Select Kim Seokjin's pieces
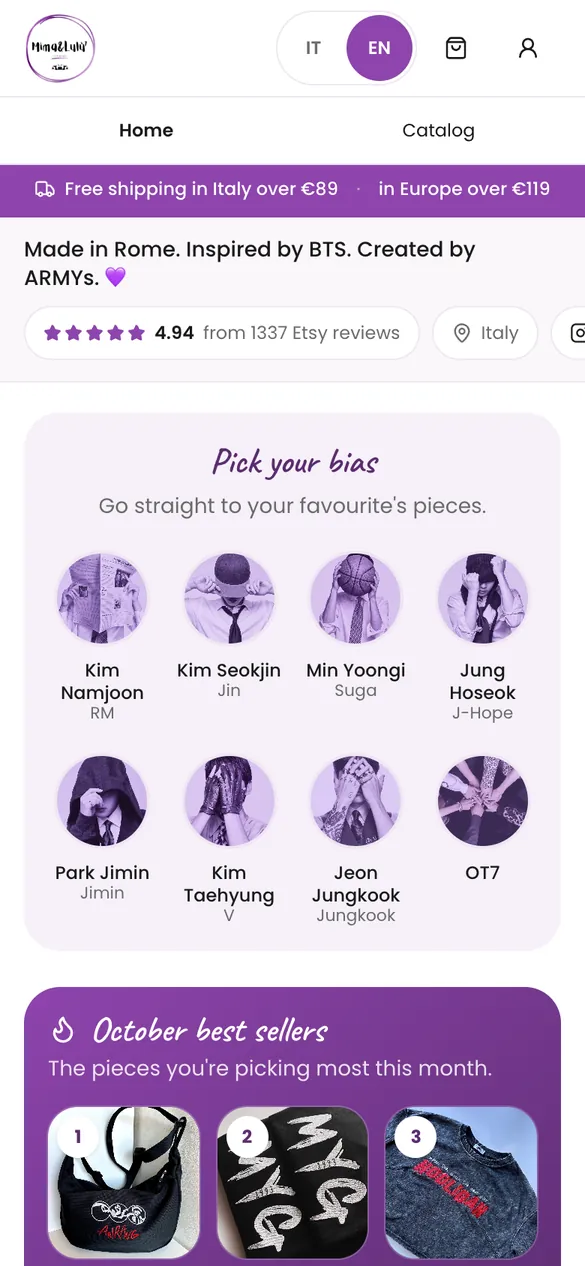Image resolution: width=585 pixels, height=1266 pixels. (x=229, y=626)
